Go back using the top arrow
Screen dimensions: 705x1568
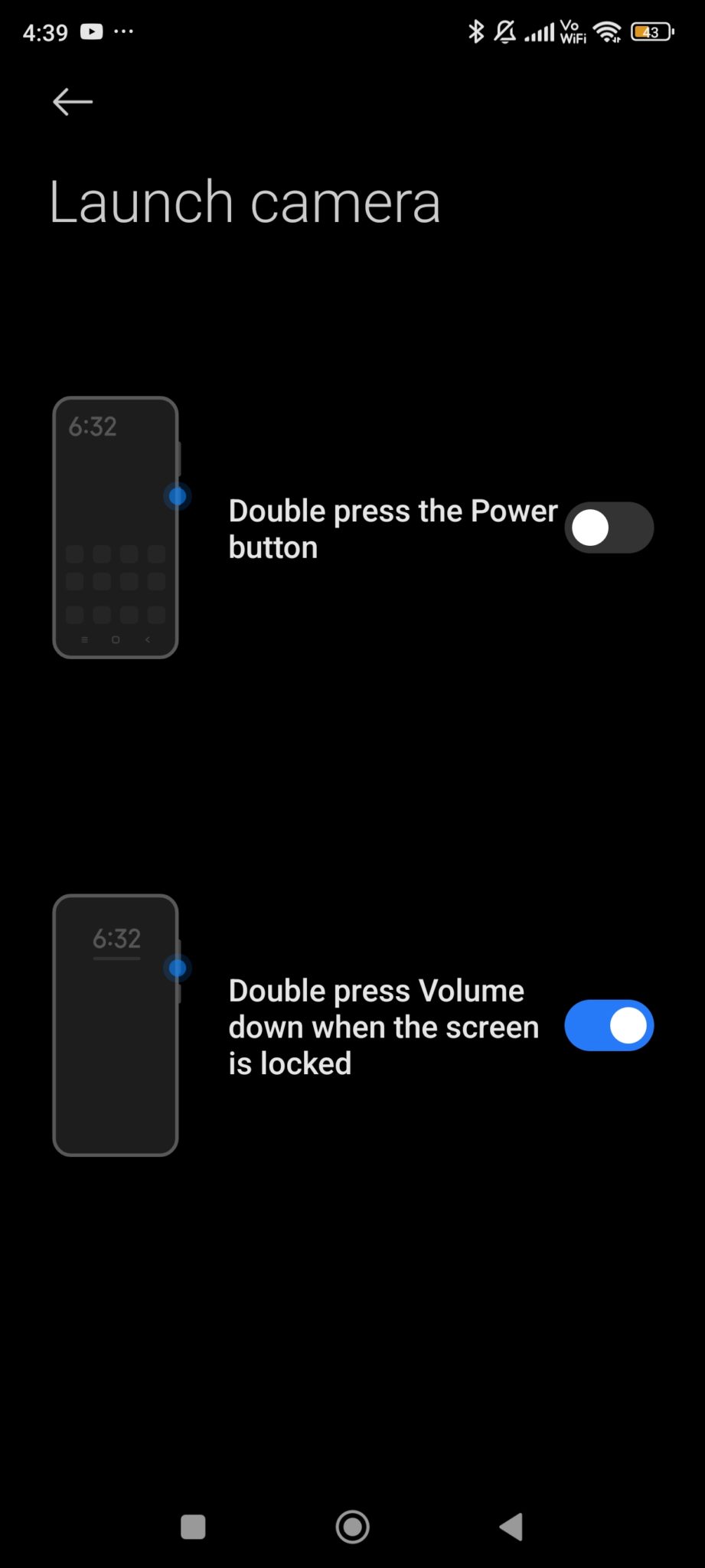pyautogui.click(x=73, y=102)
